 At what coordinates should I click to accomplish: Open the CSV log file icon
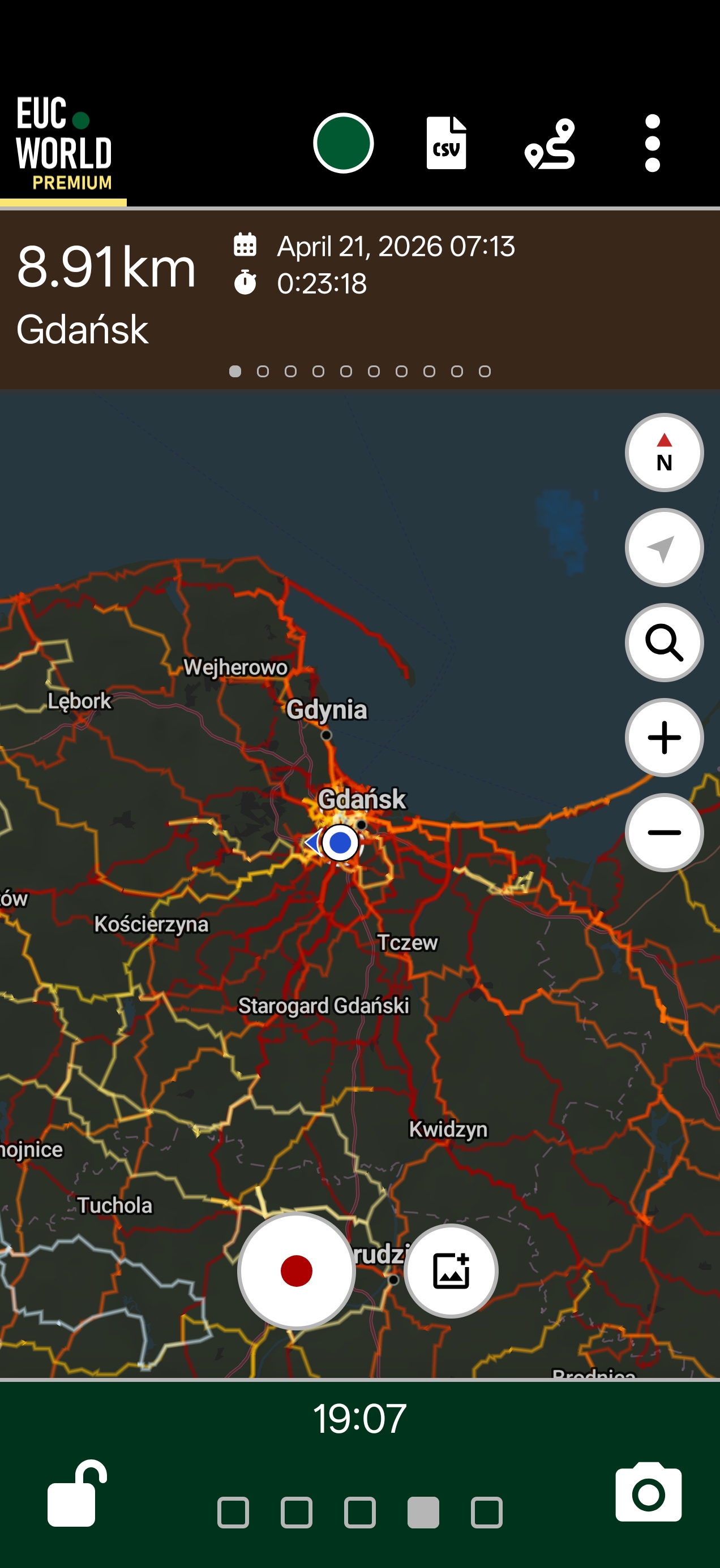(447, 143)
